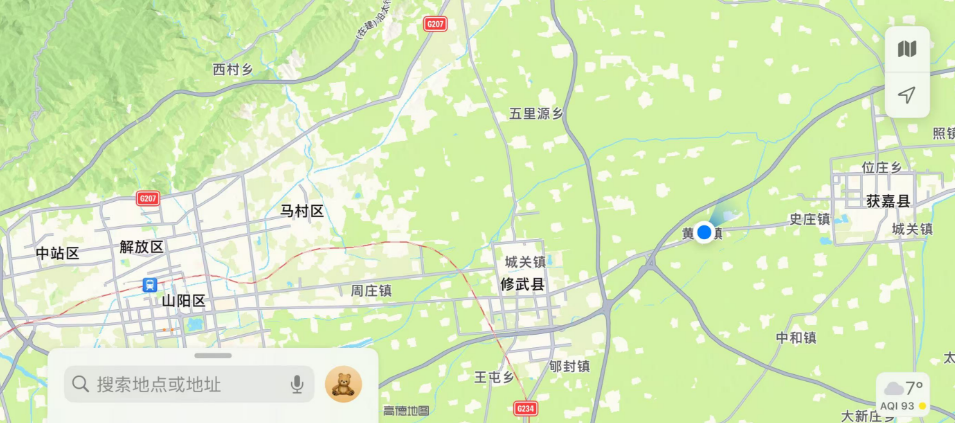The image size is (955, 423).
Task: Tap the search places or address field
Action: 180,384
